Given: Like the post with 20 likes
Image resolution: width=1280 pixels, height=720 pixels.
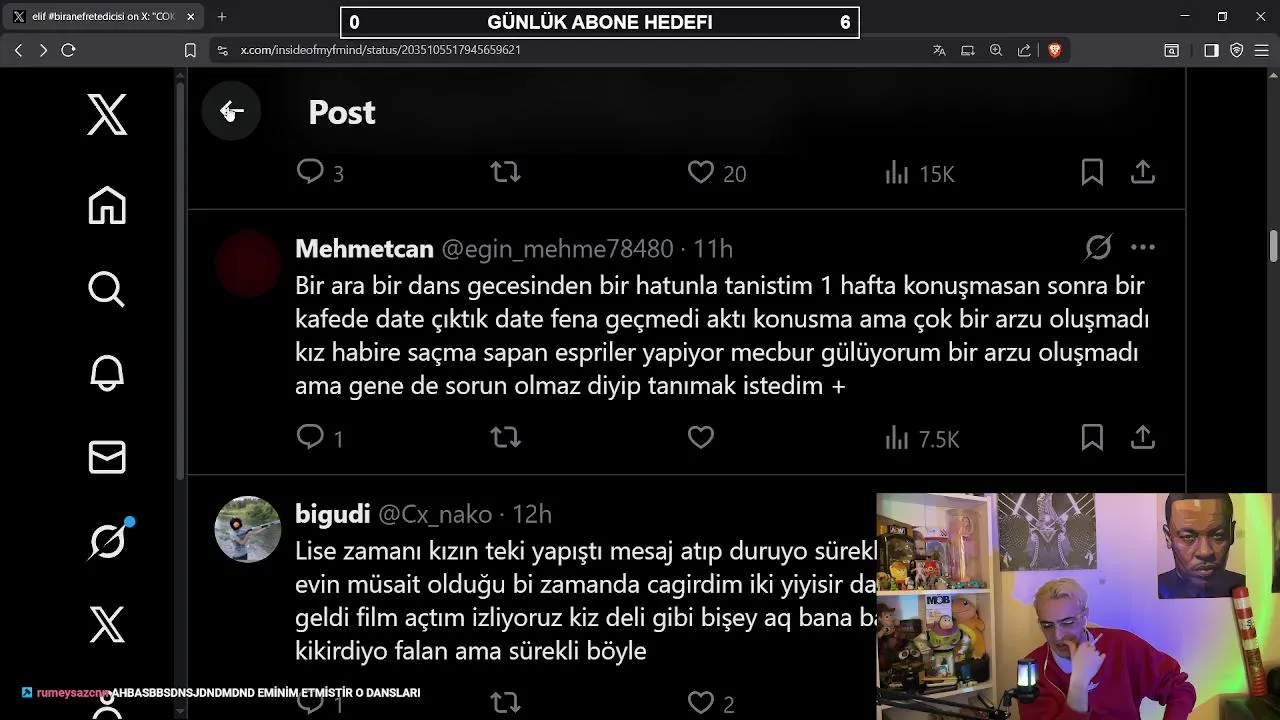Looking at the screenshot, I should (701, 172).
